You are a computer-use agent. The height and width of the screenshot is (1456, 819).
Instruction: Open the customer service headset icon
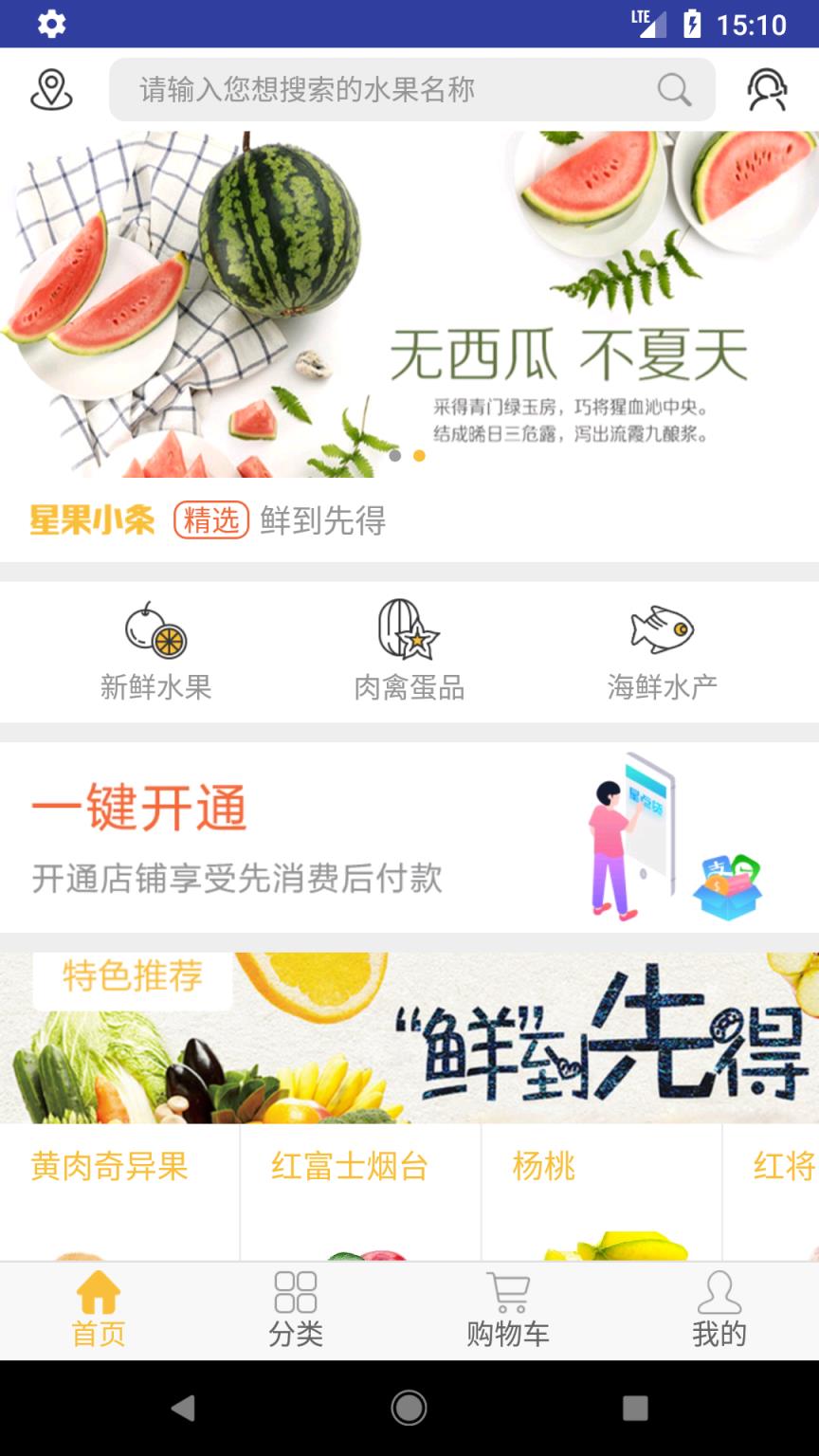pyautogui.click(x=768, y=89)
